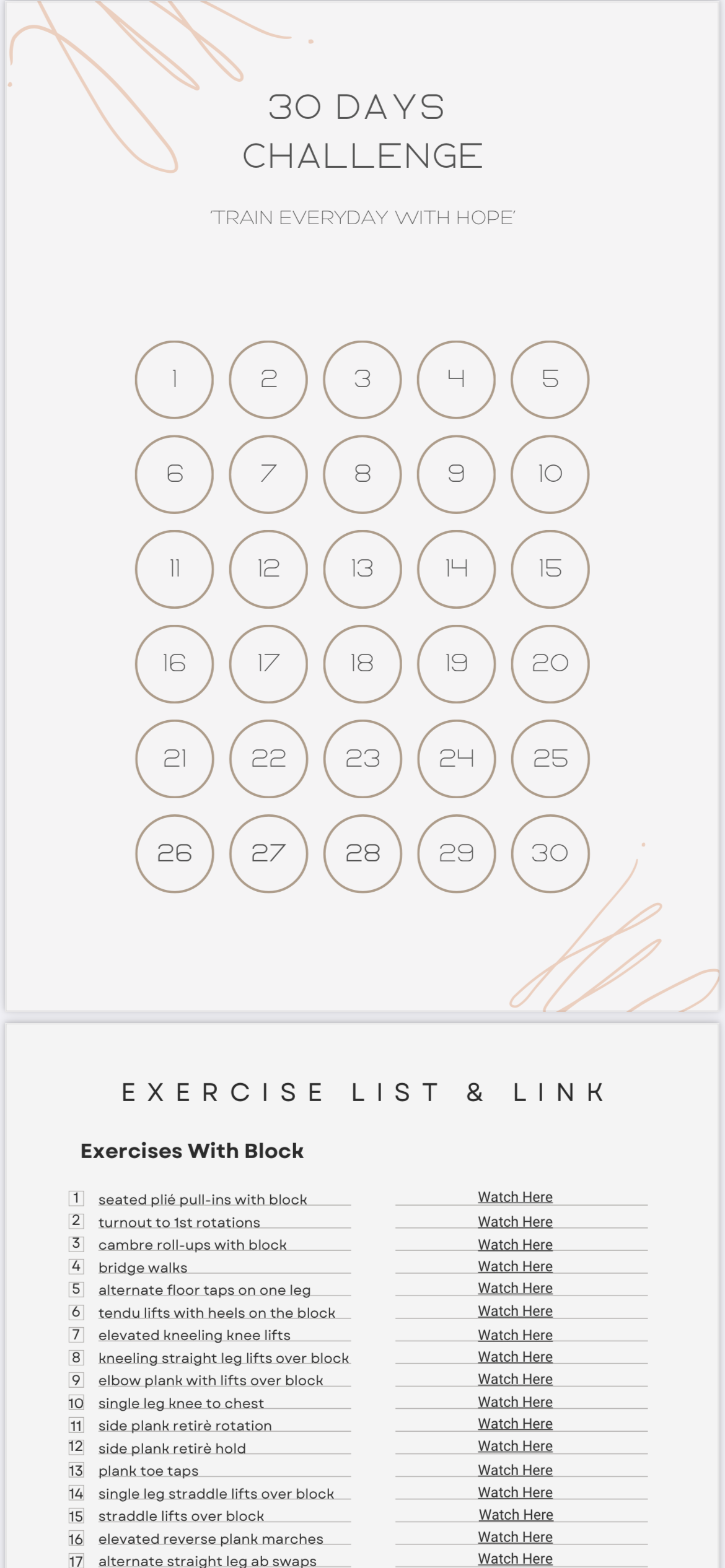Image resolution: width=725 pixels, height=1568 pixels.
Task: Open Watch Here for plank toe taps
Action: click(515, 1470)
